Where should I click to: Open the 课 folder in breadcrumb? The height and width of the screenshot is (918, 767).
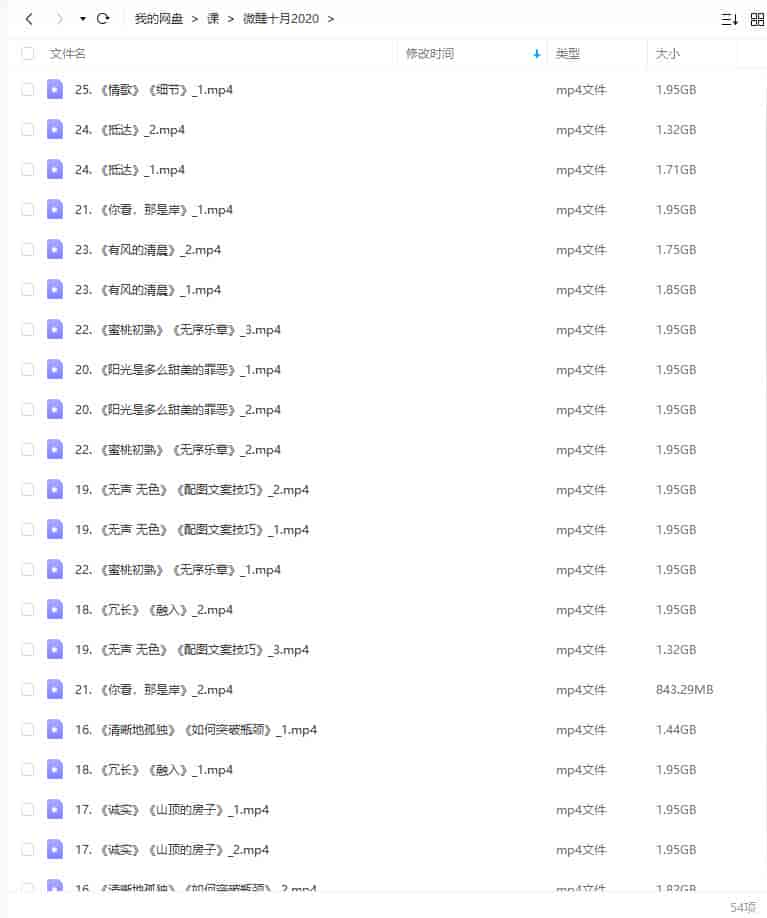pos(214,18)
